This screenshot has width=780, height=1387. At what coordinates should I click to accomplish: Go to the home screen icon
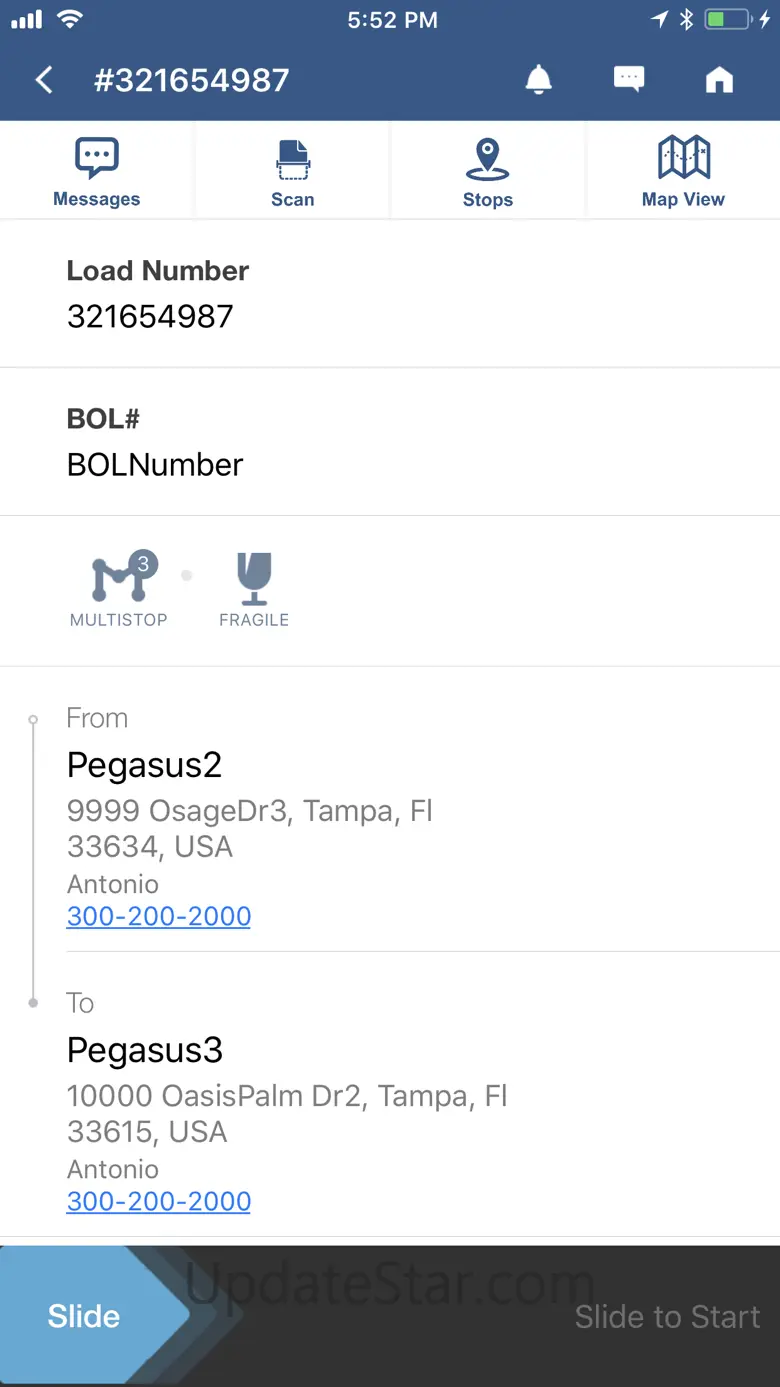pyautogui.click(x=719, y=80)
